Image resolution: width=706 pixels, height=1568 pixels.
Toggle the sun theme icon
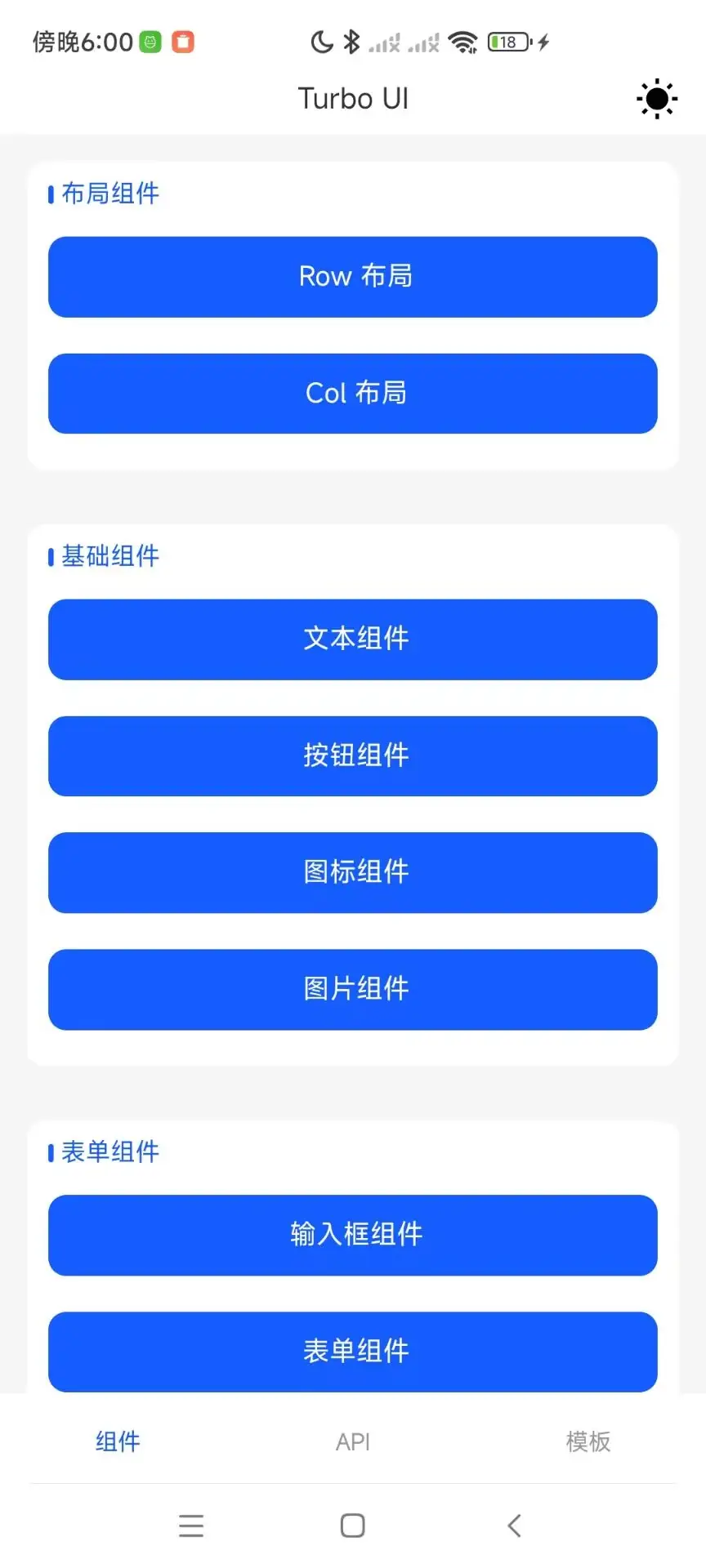(656, 99)
